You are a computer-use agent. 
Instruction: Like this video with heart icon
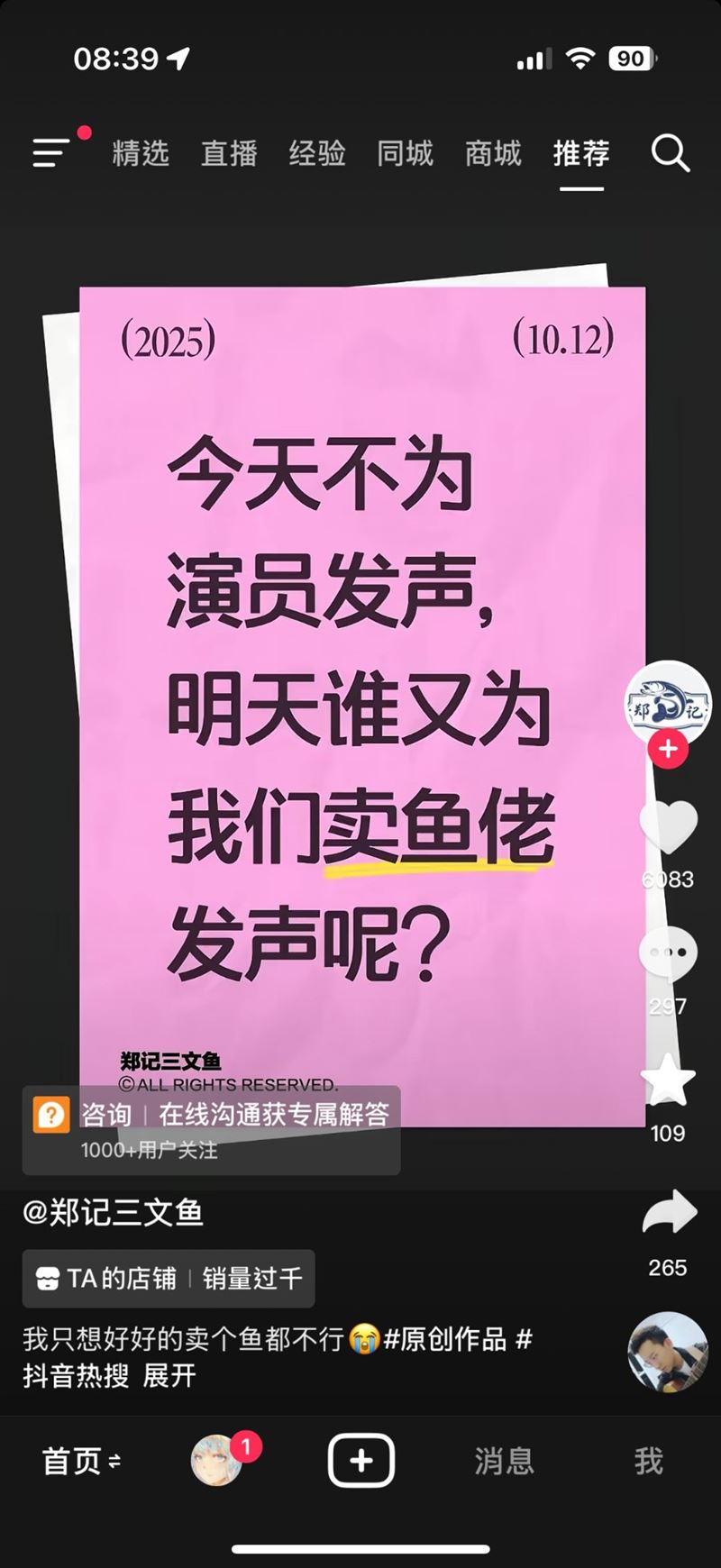pyautogui.click(x=668, y=827)
